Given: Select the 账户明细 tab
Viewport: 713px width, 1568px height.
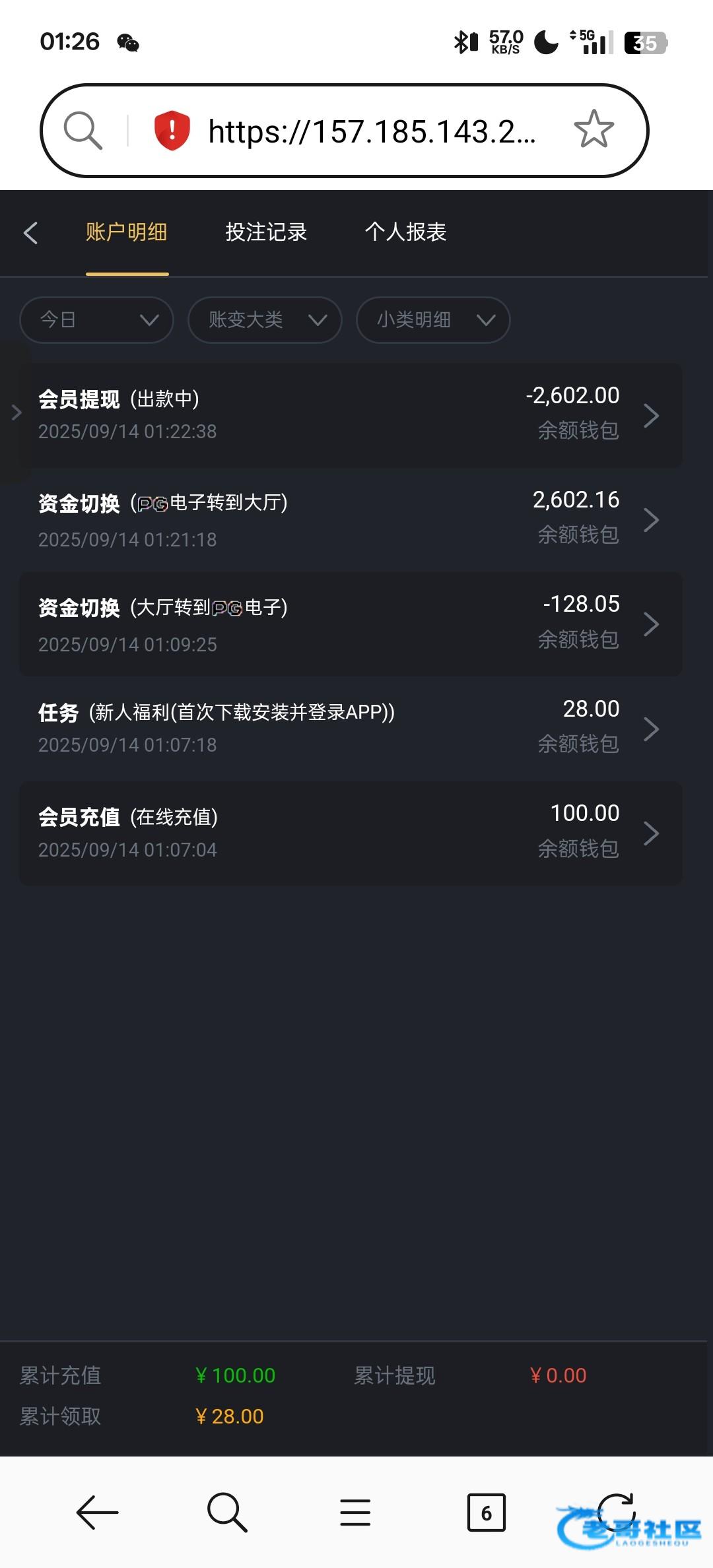Looking at the screenshot, I should [x=126, y=232].
